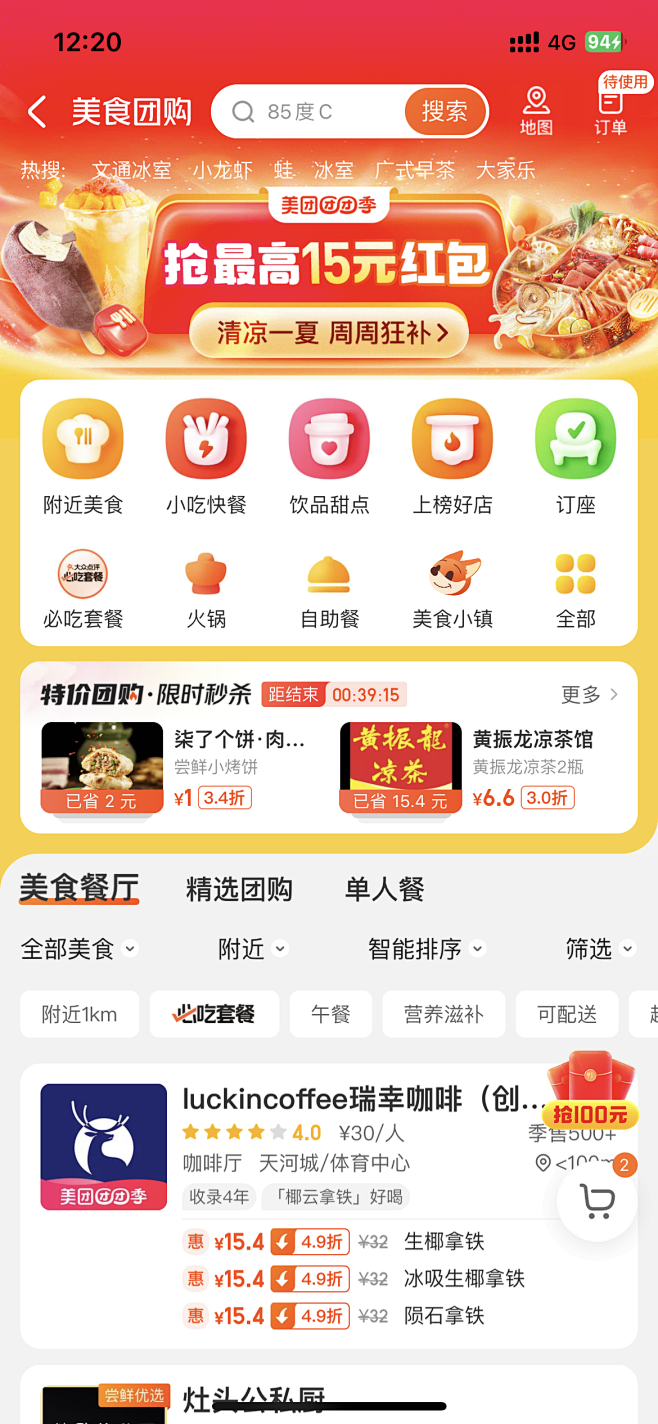Open the floating shopping cart

(x=598, y=1201)
